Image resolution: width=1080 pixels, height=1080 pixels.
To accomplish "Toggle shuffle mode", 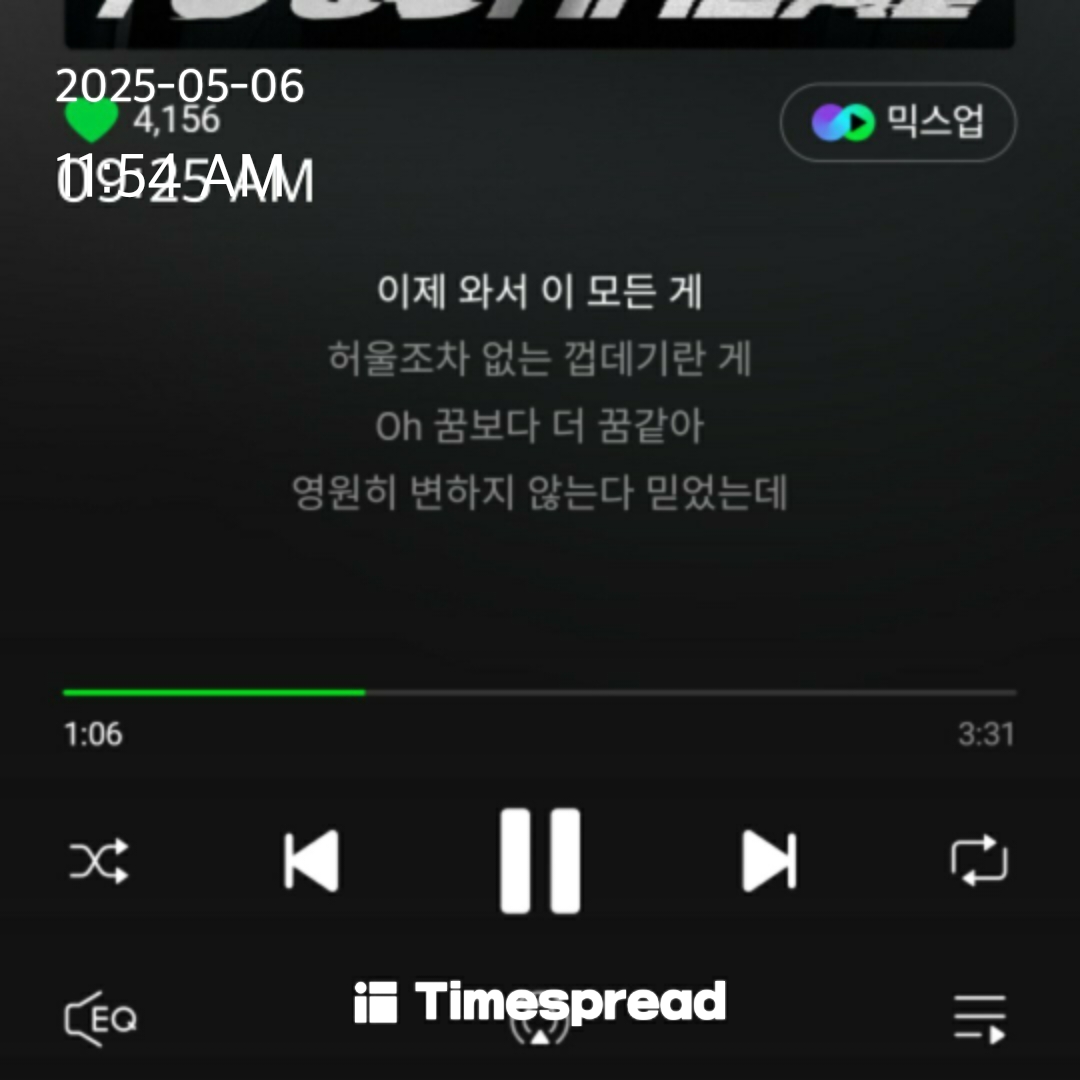I will pos(98,861).
